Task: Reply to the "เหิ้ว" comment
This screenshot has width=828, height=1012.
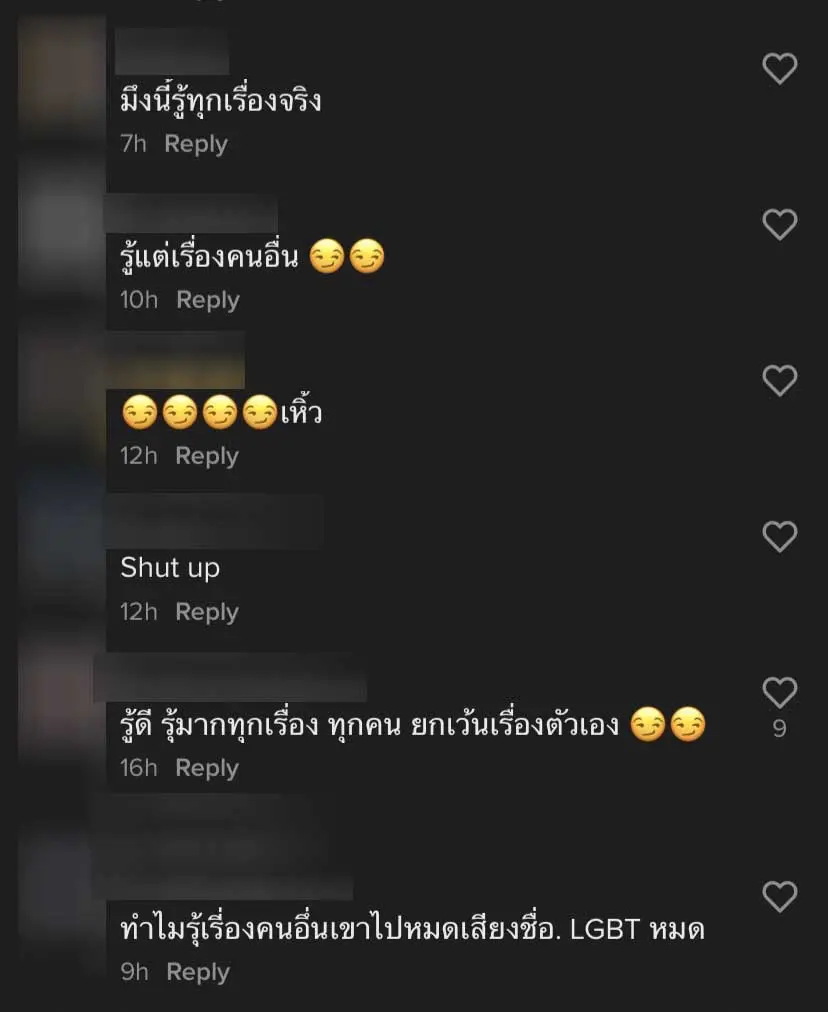Action: pos(207,456)
